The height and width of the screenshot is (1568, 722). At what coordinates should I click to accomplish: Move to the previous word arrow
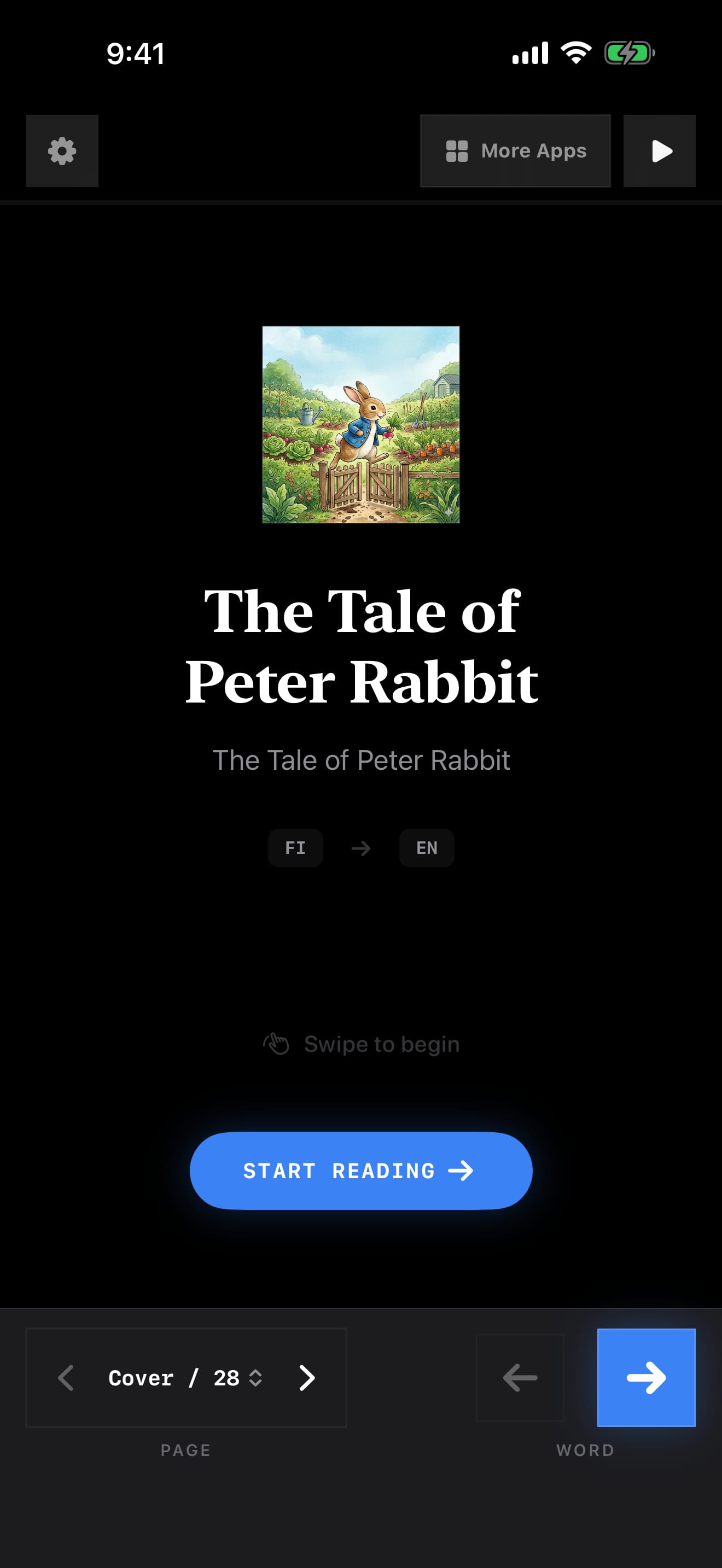(520, 1378)
